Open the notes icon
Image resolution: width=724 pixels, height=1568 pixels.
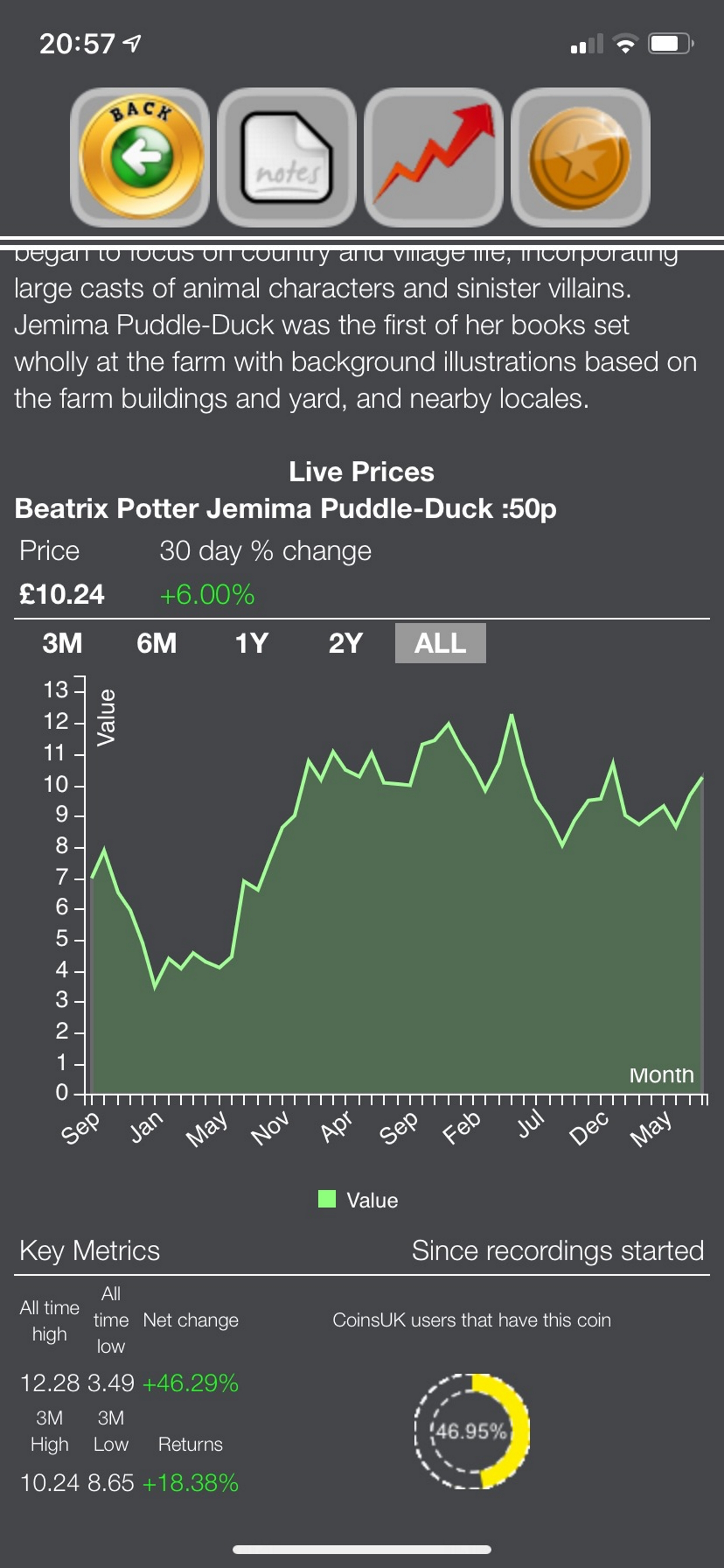coord(287,157)
